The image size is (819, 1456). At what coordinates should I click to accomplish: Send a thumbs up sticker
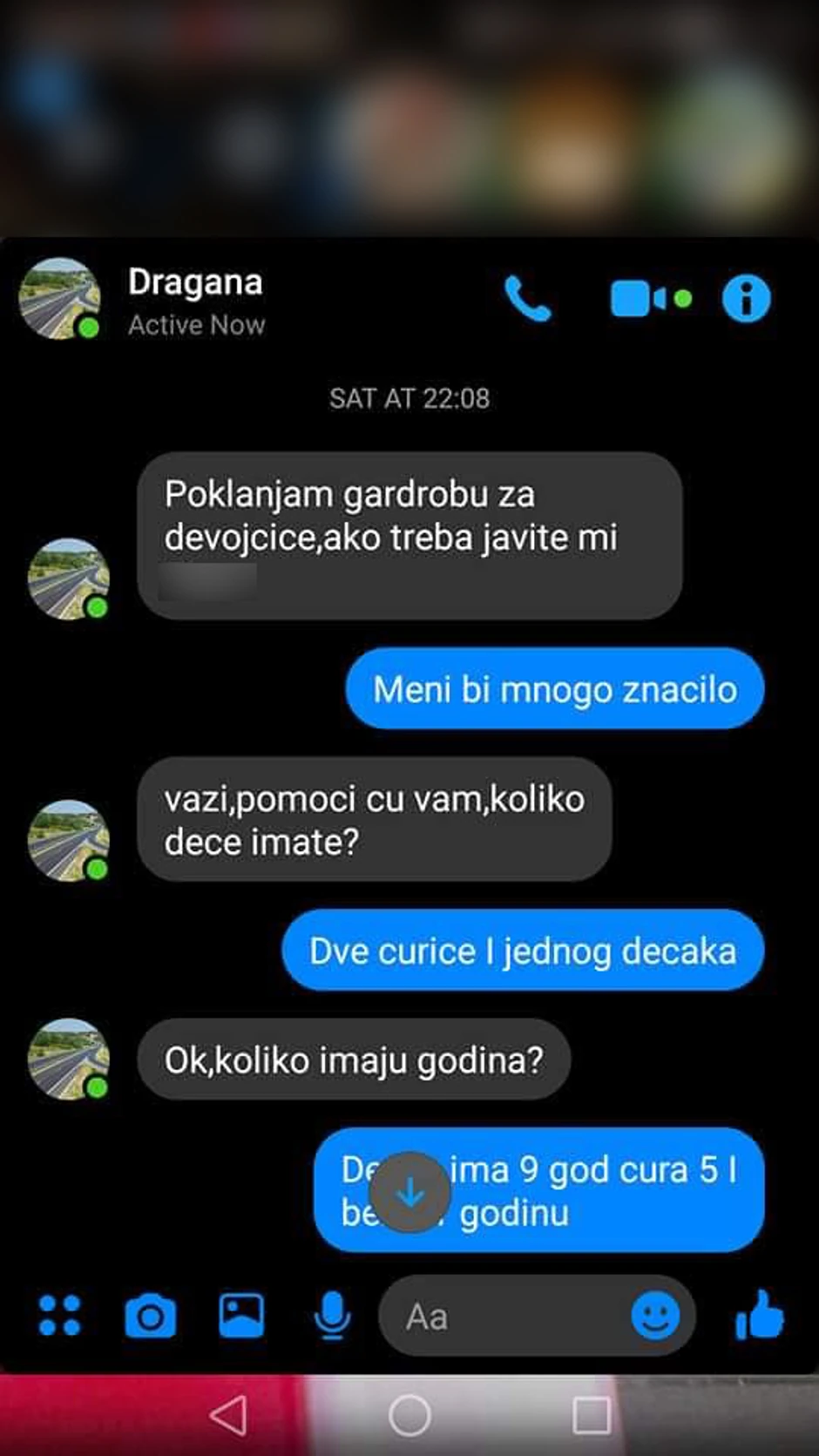[x=764, y=1316]
